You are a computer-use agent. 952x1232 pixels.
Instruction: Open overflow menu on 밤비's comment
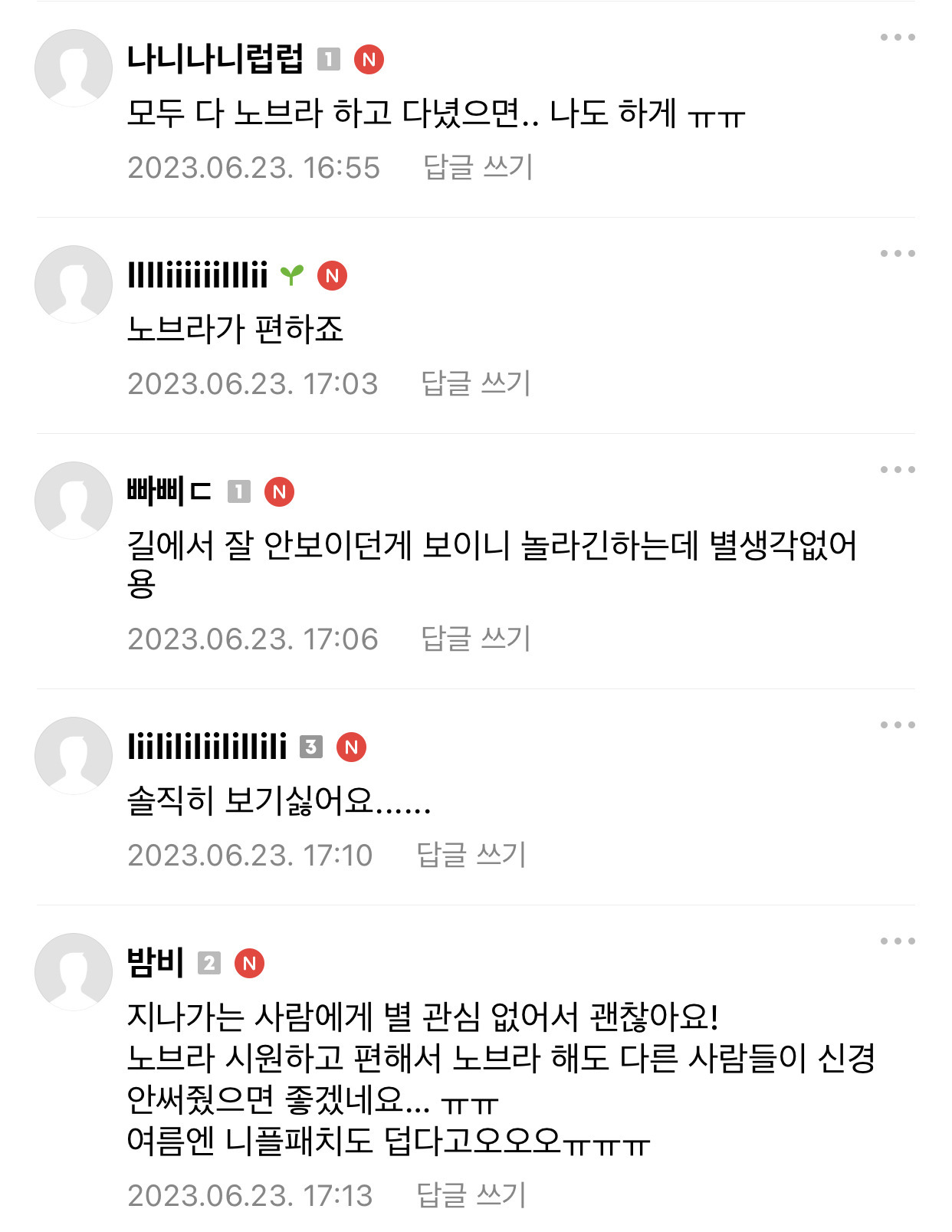897,941
